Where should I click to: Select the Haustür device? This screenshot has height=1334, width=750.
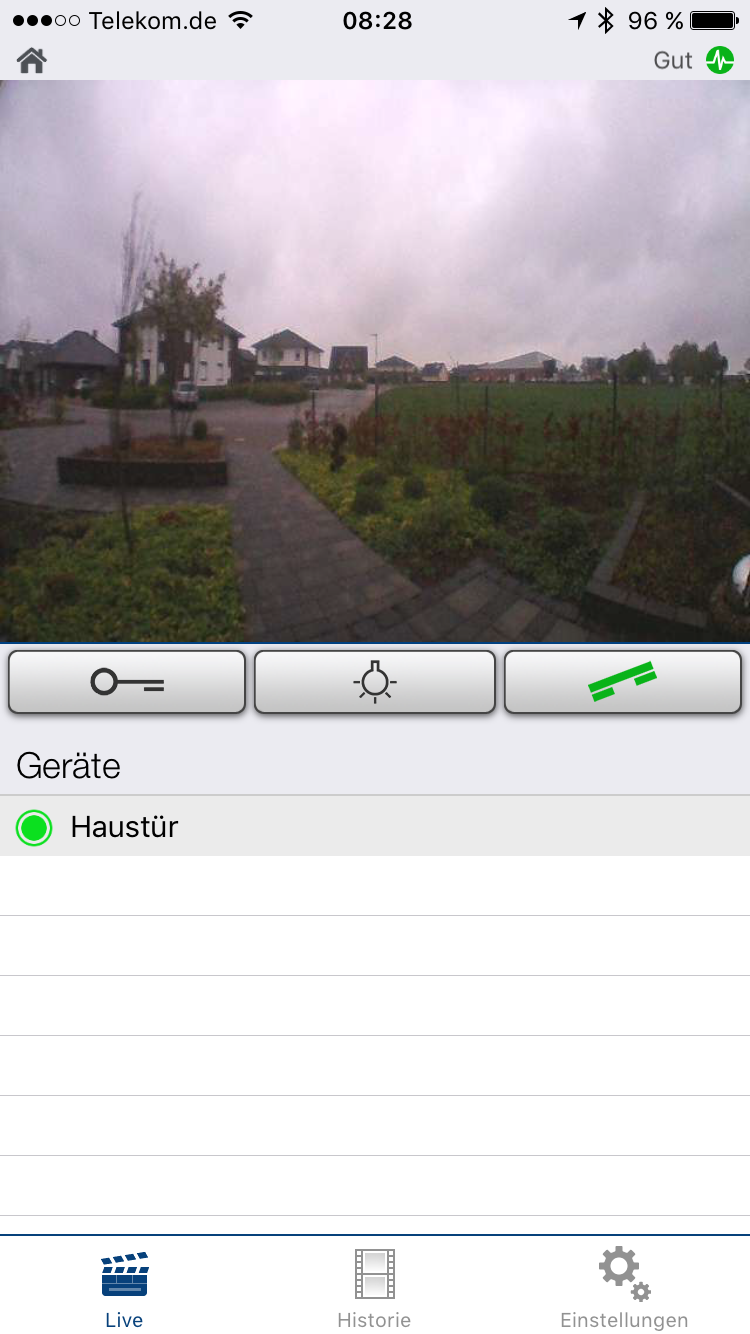124,827
